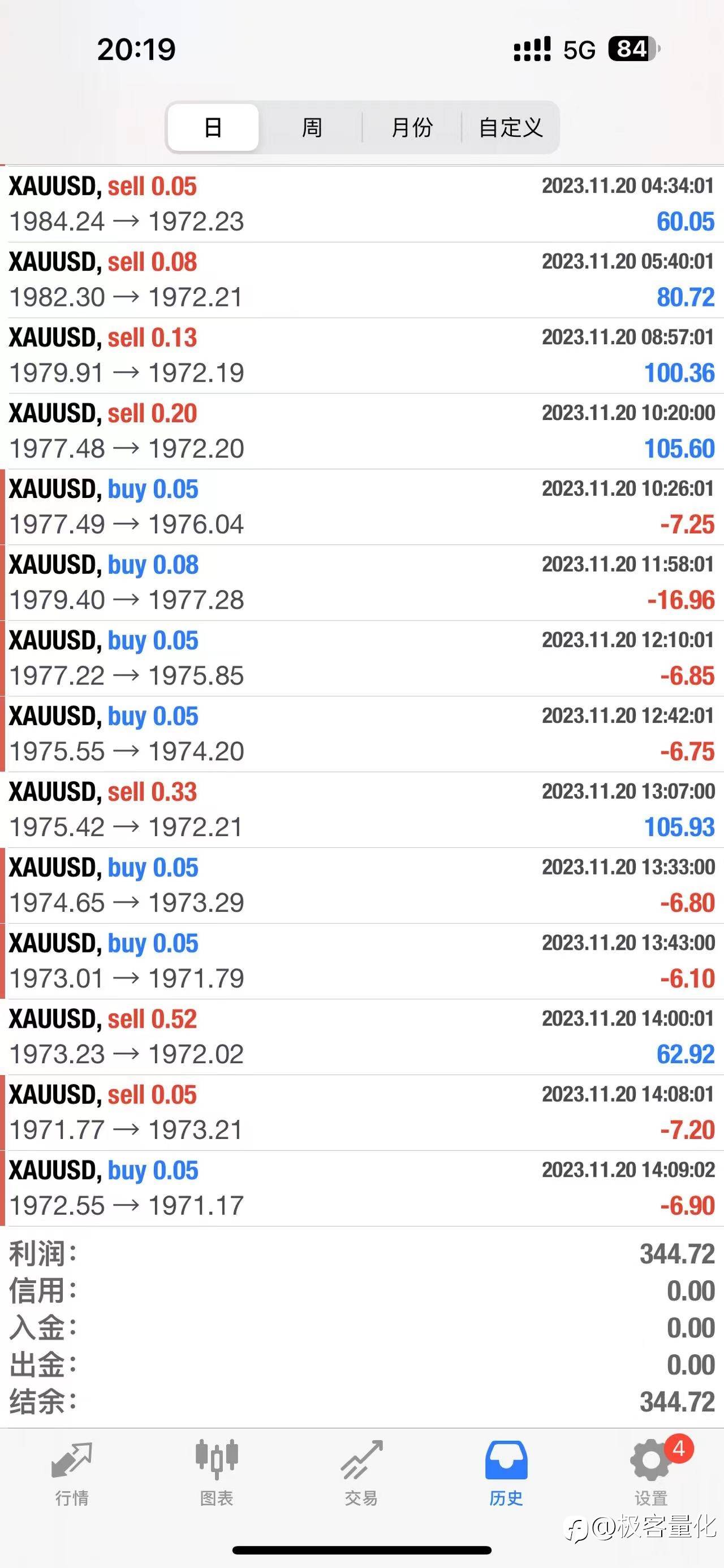The width and height of the screenshot is (724, 1568).
Task: Choose the 自定义 date range tab
Action: (510, 127)
